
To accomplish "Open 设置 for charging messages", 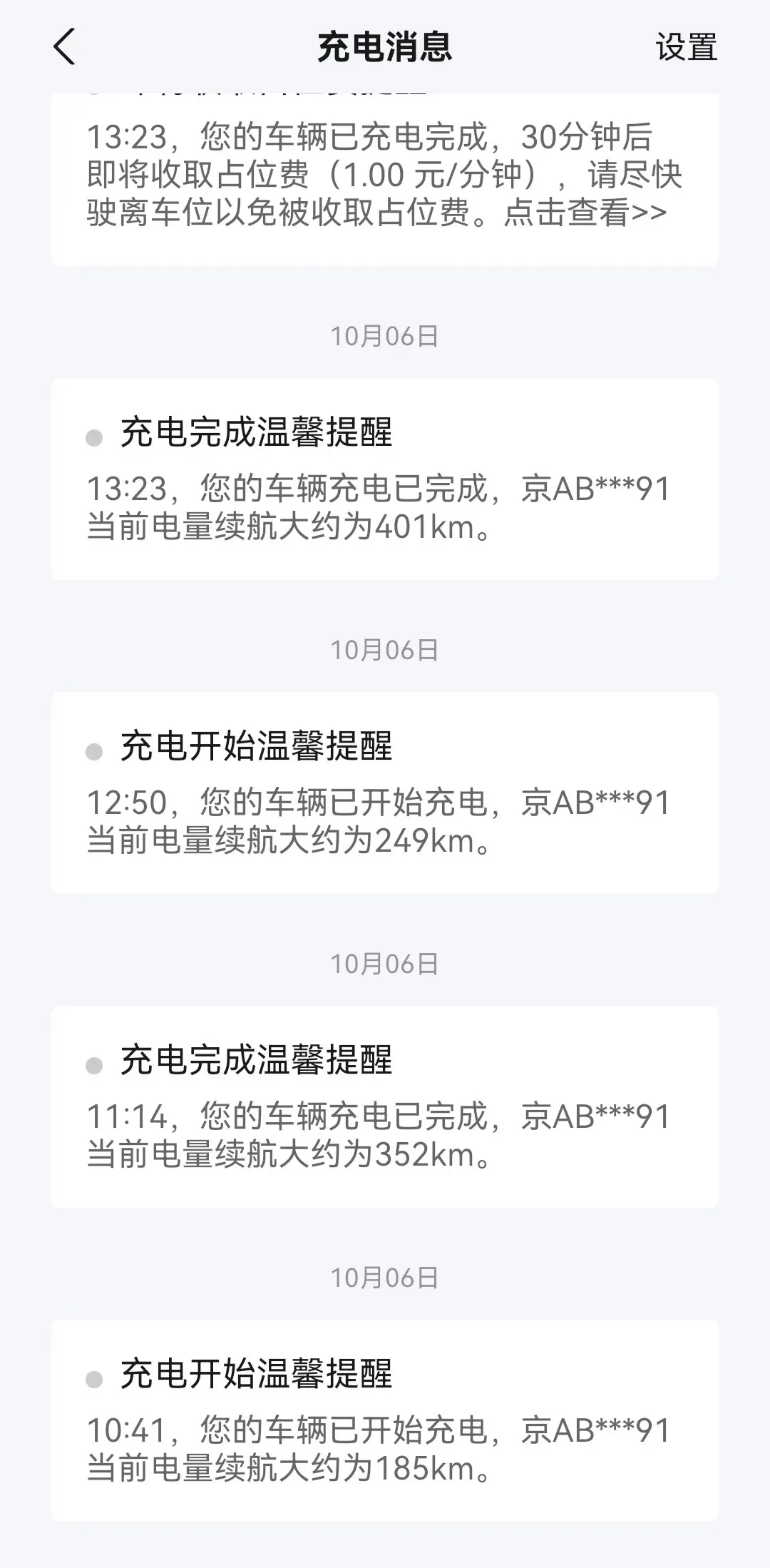I will [x=686, y=48].
